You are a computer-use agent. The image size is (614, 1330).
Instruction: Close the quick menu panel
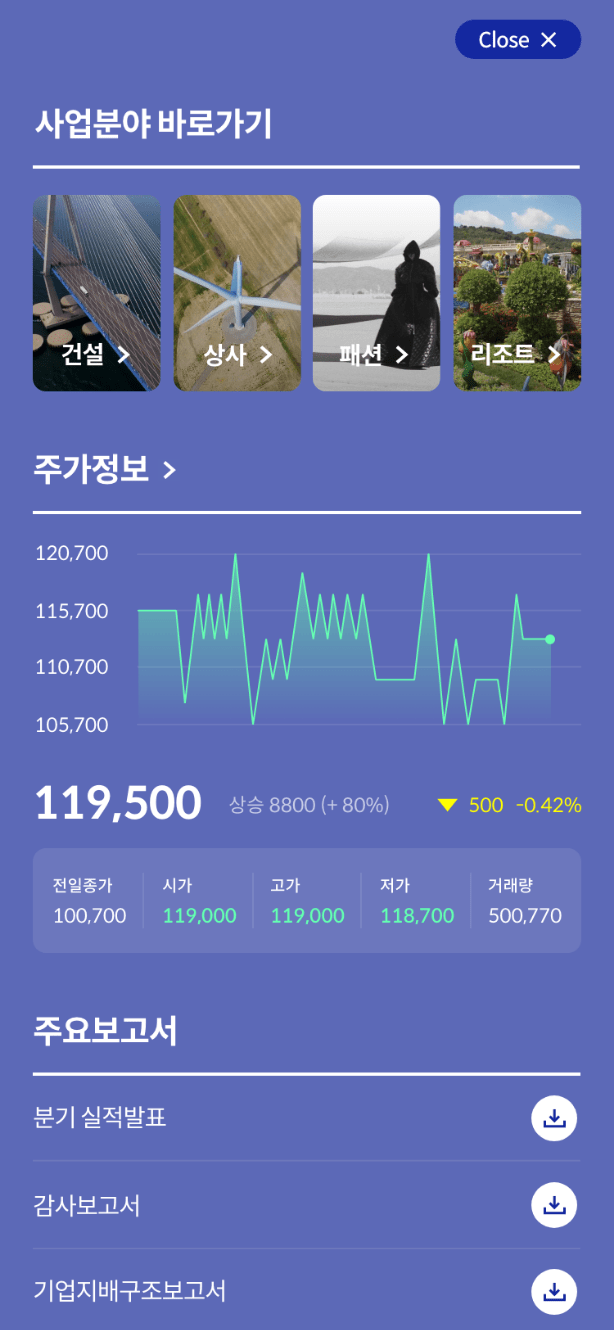(518, 40)
